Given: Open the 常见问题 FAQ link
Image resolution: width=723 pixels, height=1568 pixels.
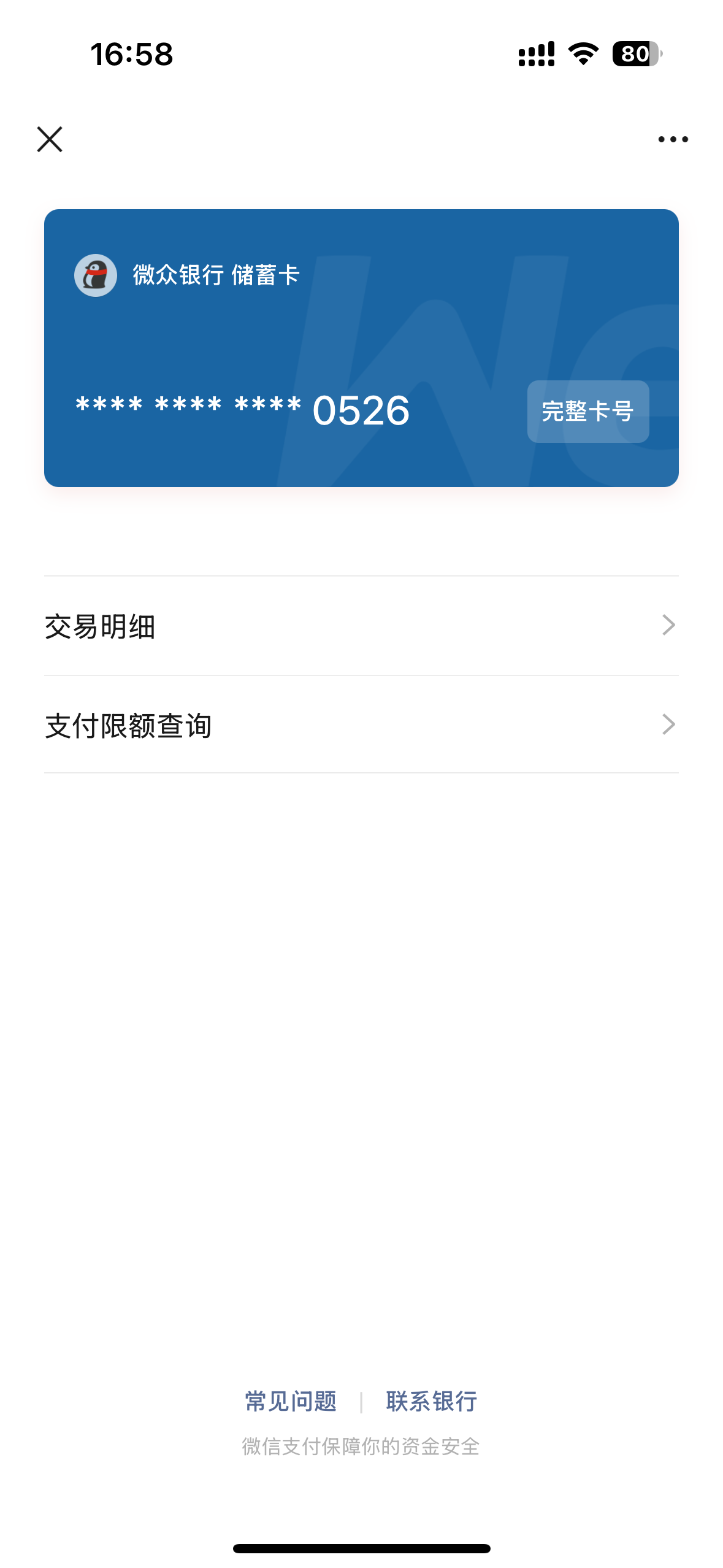Looking at the screenshot, I should [291, 1401].
